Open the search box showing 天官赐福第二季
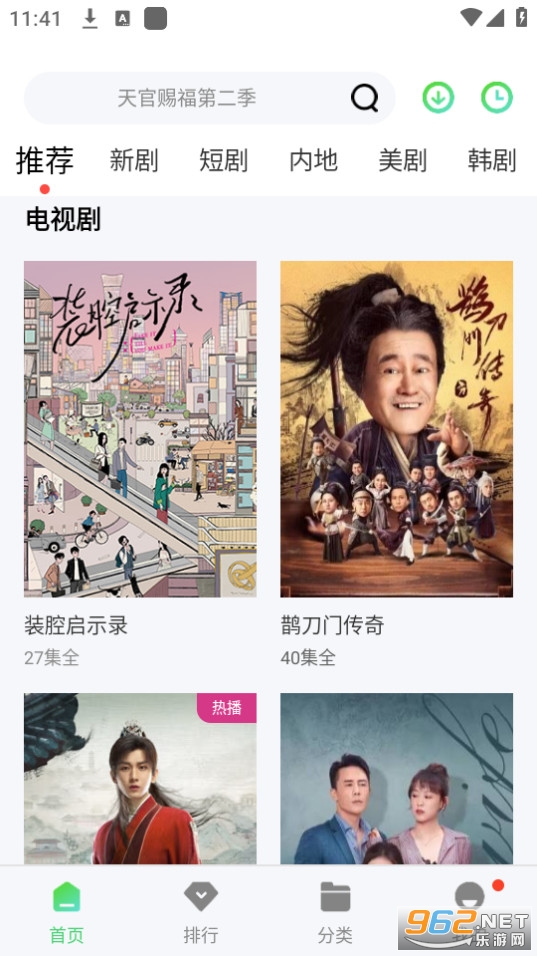Image resolution: width=537 pixels, height=956 pixels. pyautogui.click(x=209, y=98)
